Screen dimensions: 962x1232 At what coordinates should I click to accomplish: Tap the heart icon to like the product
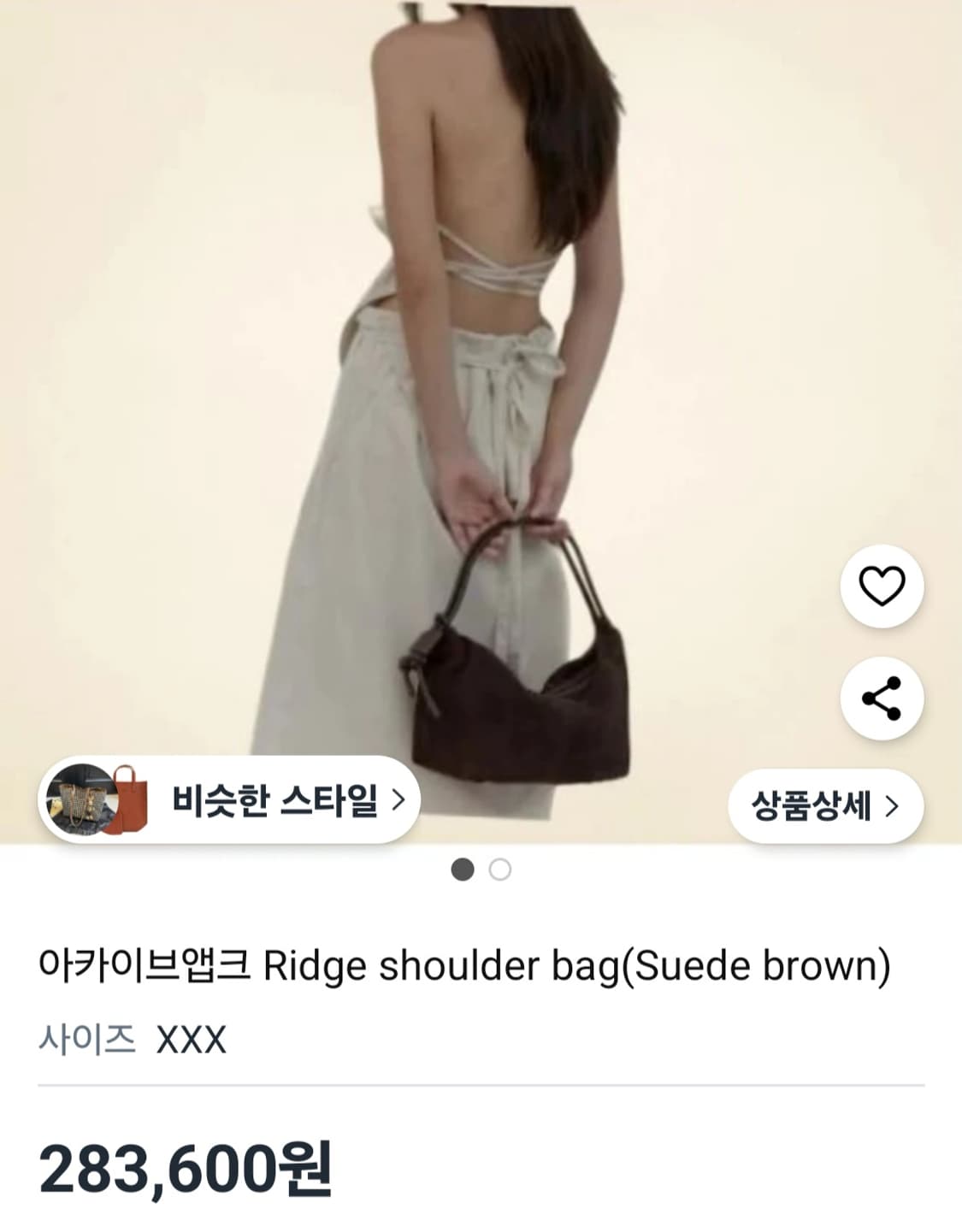point(884,587)
